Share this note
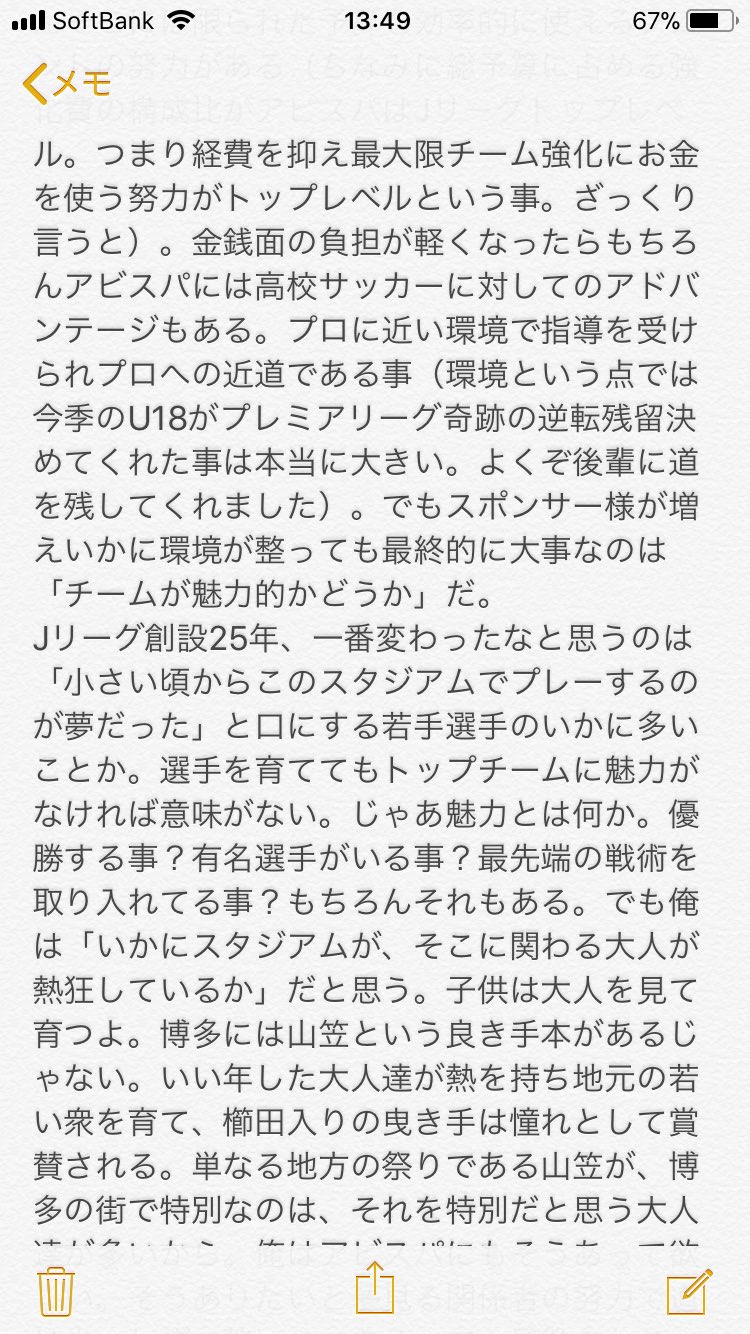750x1334 pixels. pos(375,1287)
